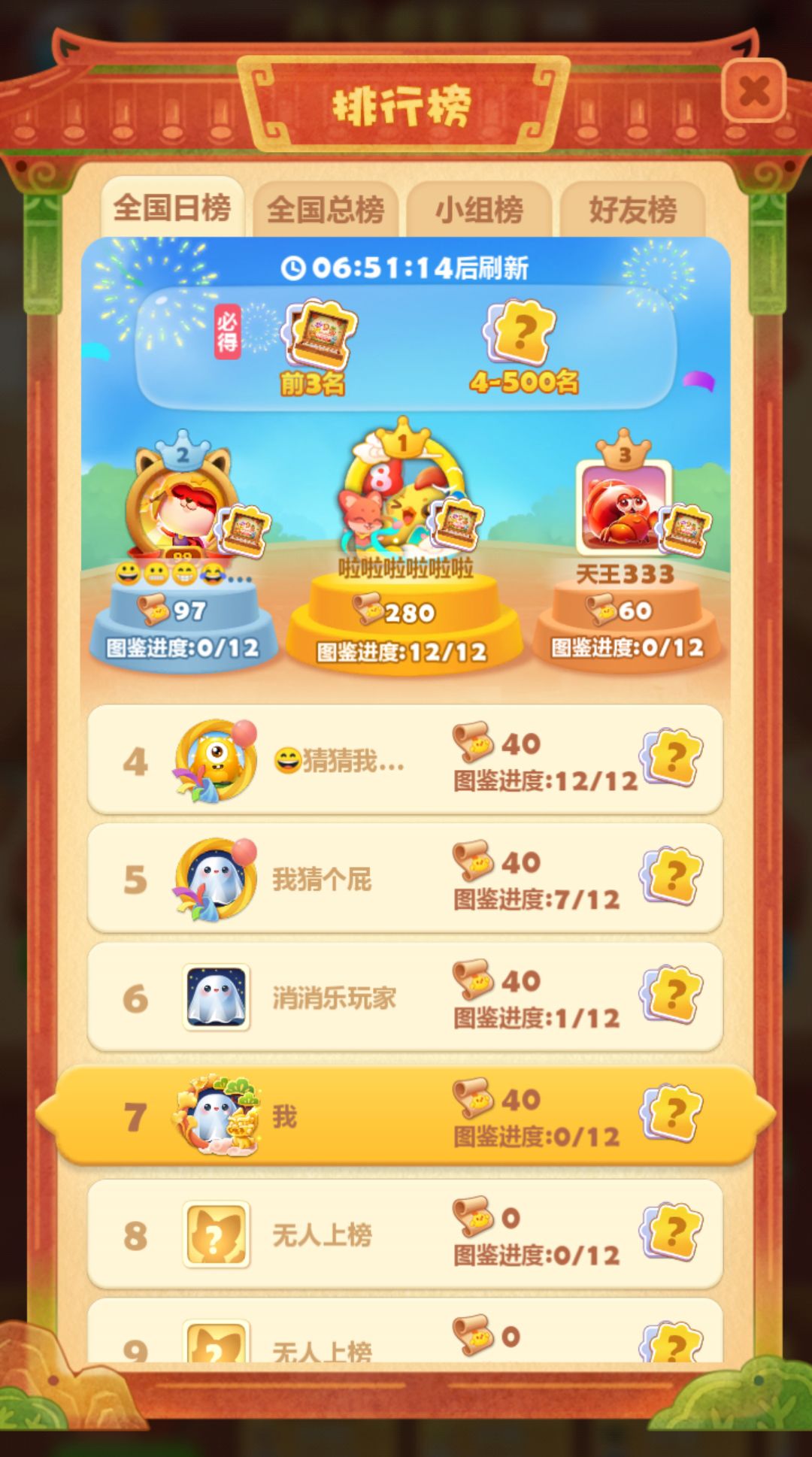Open 天王333's crab avatar
This screenshot has width=812, height=1457.
[x=620, y=507]
